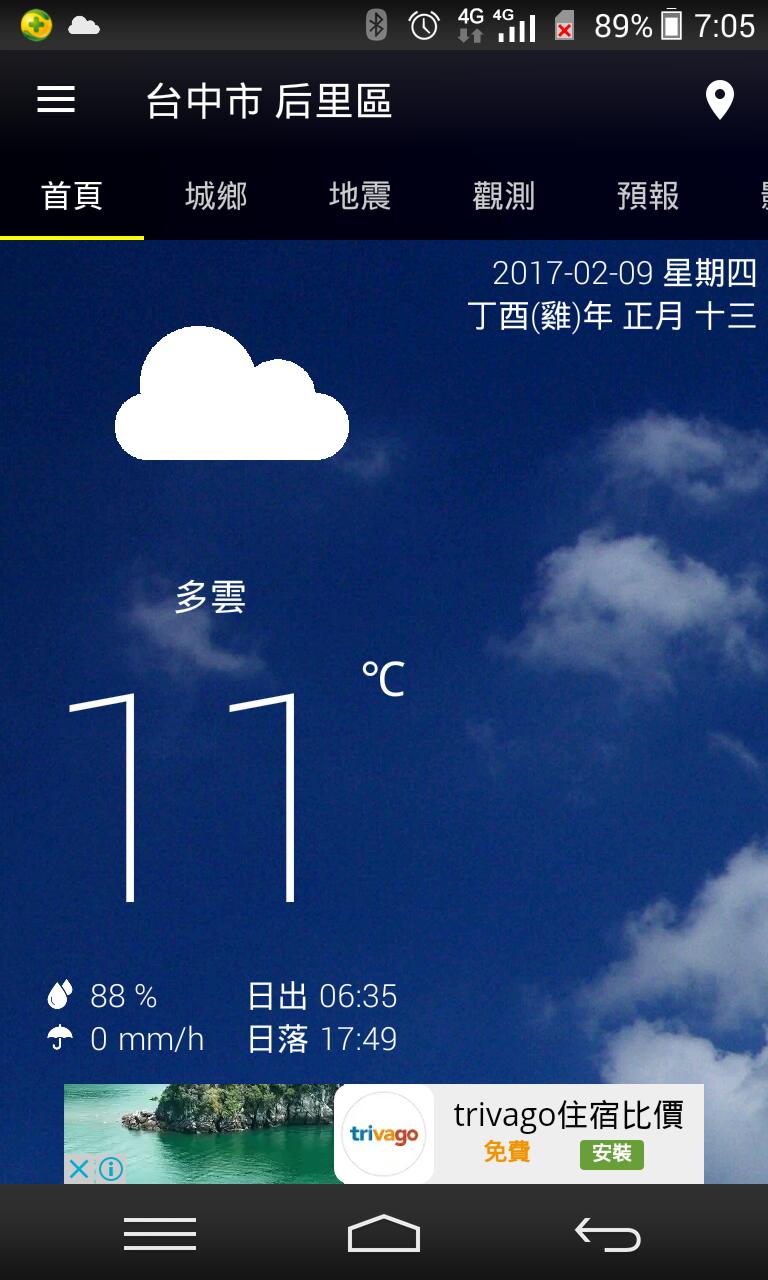Tap the green 安裝 button in trivago ad

[x=611, y=1153]
